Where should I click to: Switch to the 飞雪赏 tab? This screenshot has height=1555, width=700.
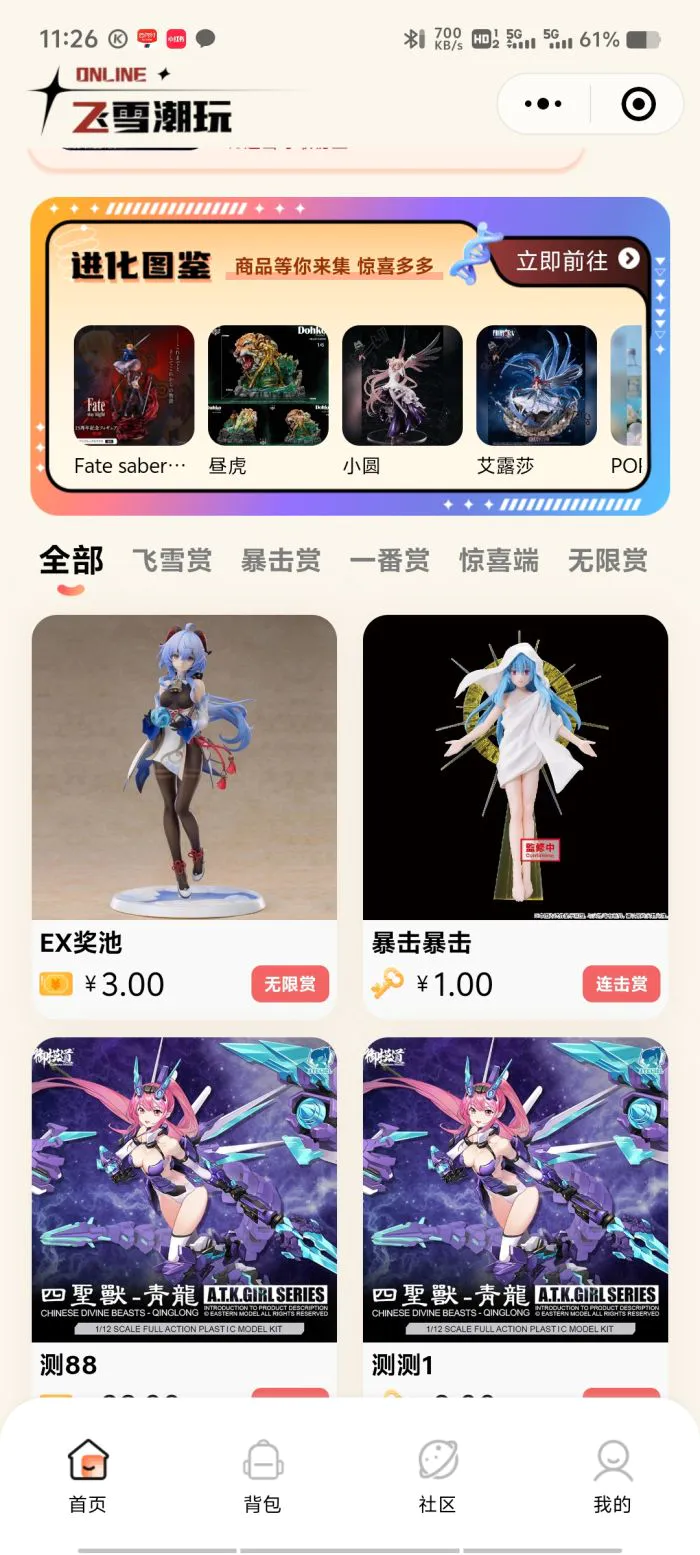171,560
